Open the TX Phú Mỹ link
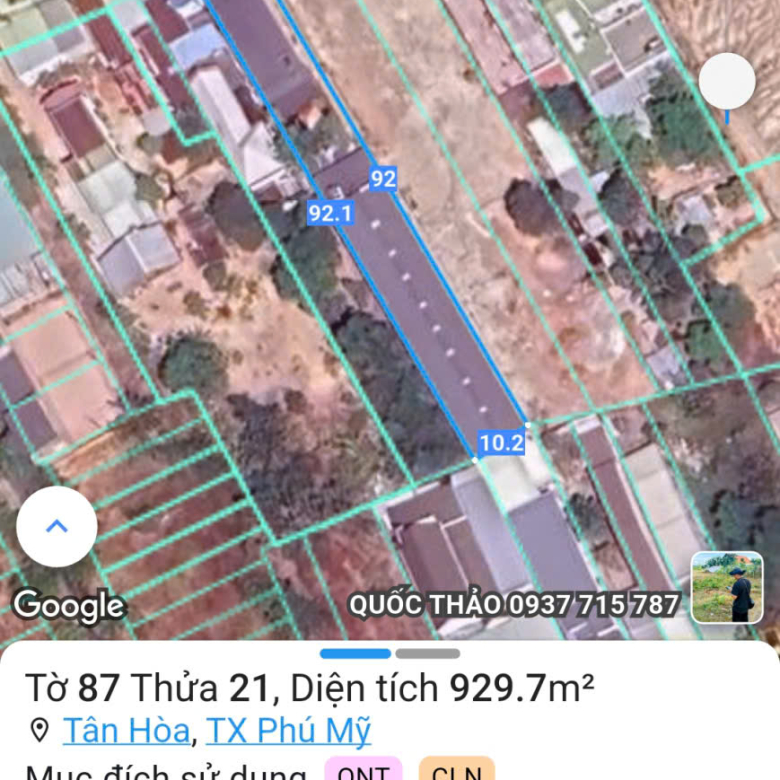The width and height of the screenshot is (780, 780). pos(288,731)
